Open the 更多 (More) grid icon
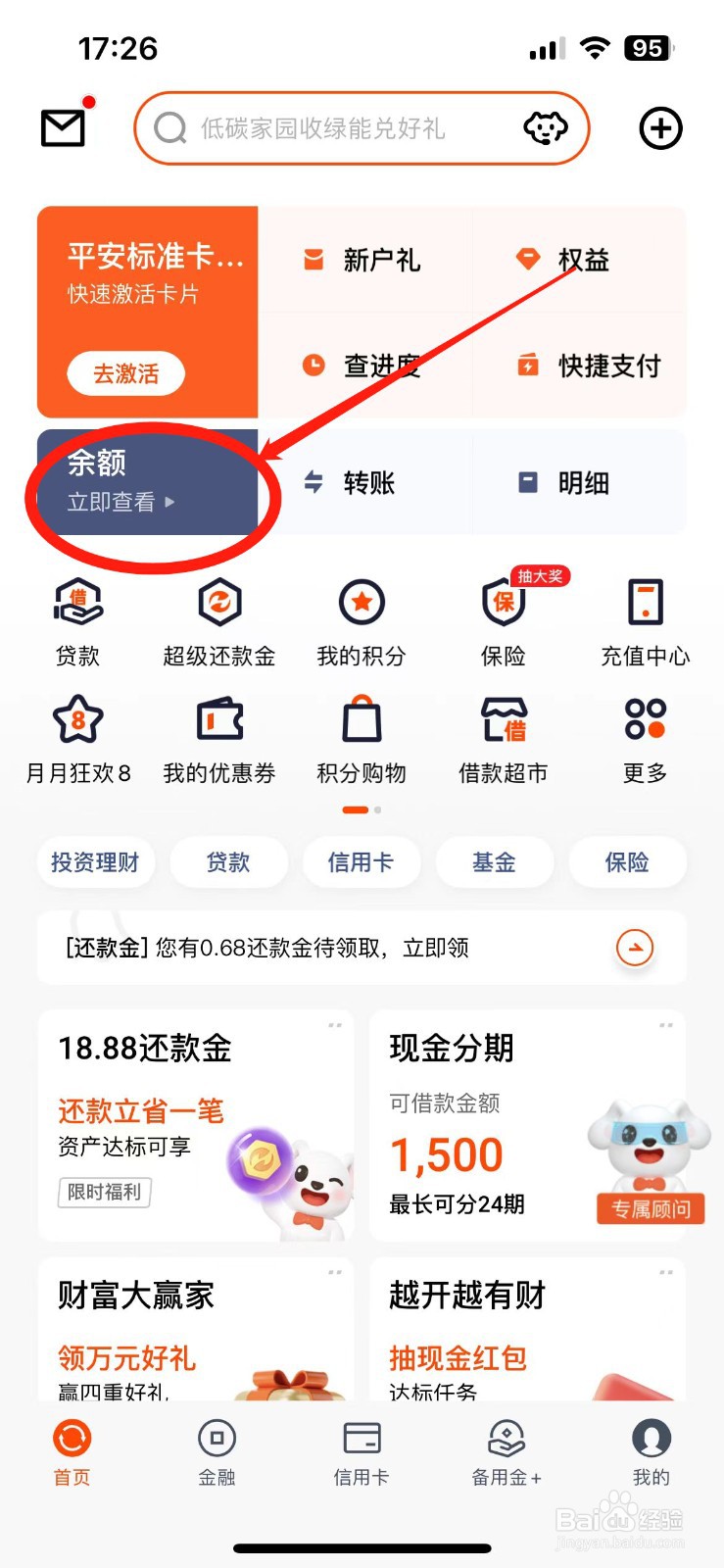The height and width of the screenshot is (1568, 724). click(644, 739)
